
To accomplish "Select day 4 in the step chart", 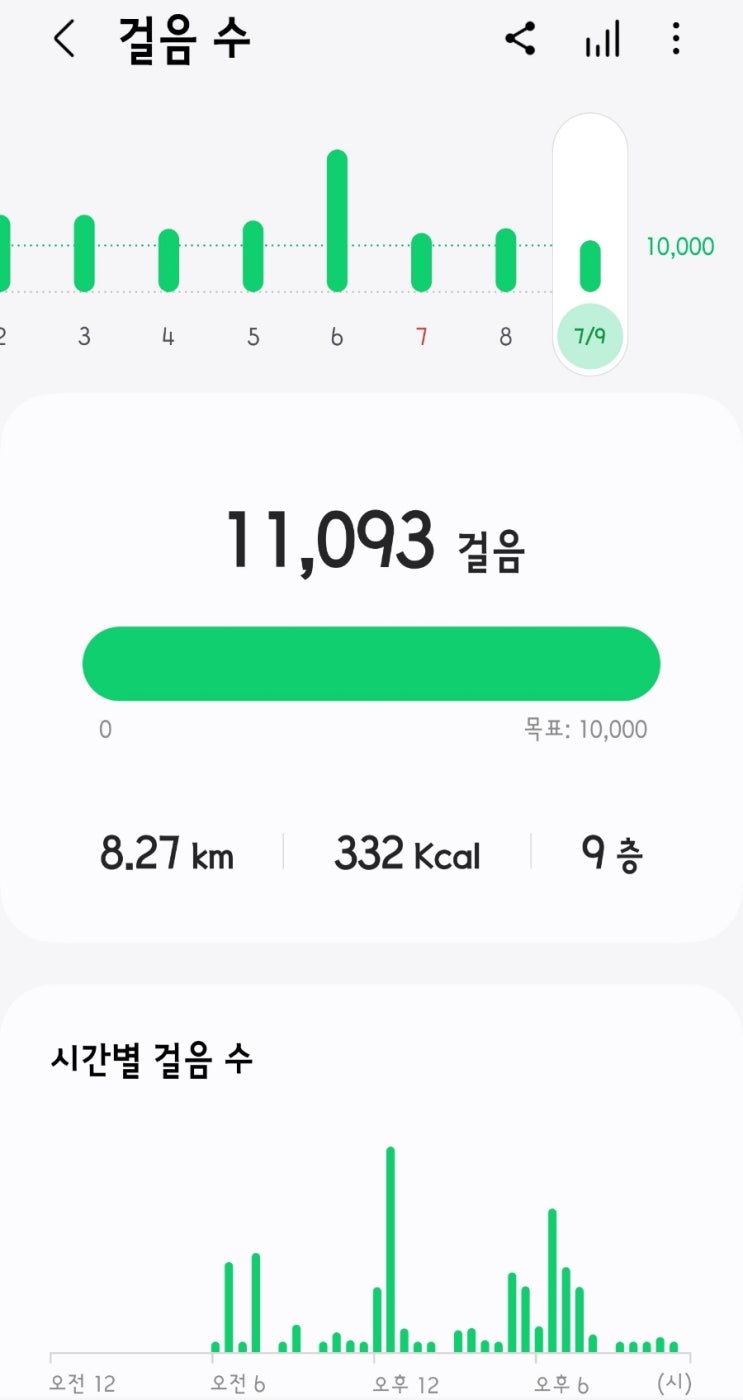I will tap(168, 262).
